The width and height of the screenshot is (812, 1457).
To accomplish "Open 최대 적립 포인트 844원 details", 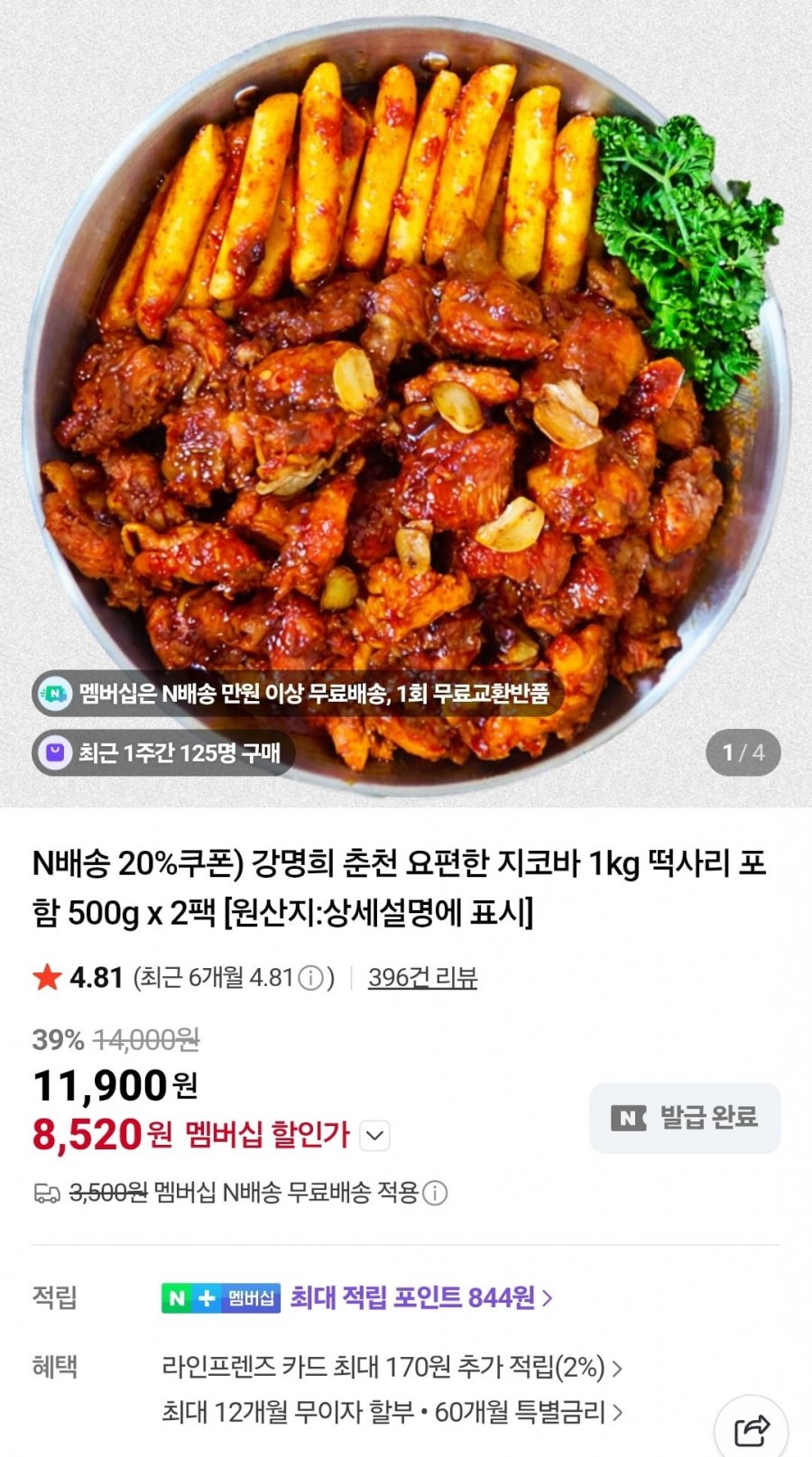I will pos(420,1298).
